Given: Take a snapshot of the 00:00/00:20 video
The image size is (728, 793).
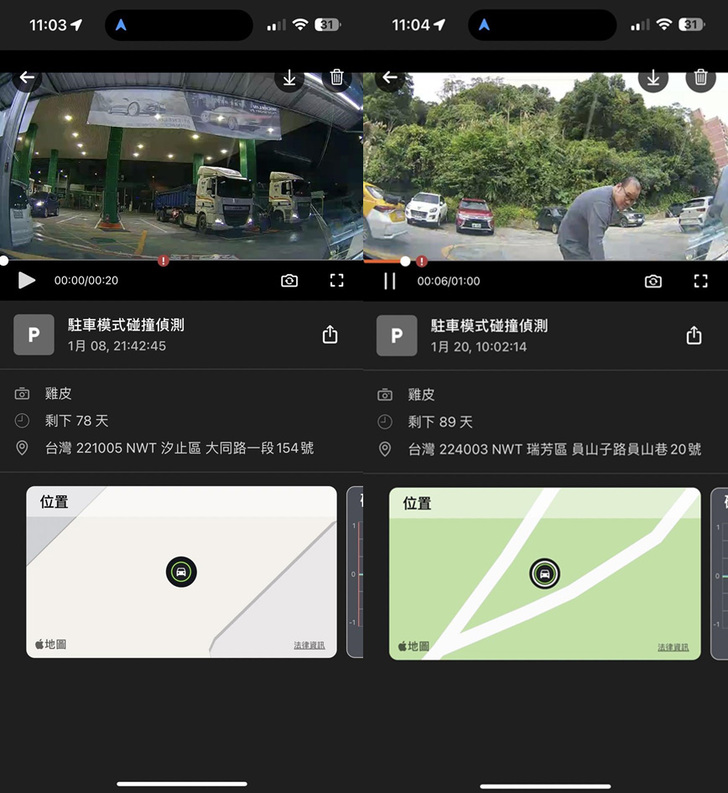Looking at the screenshot, I should click(x=289, y=281).
